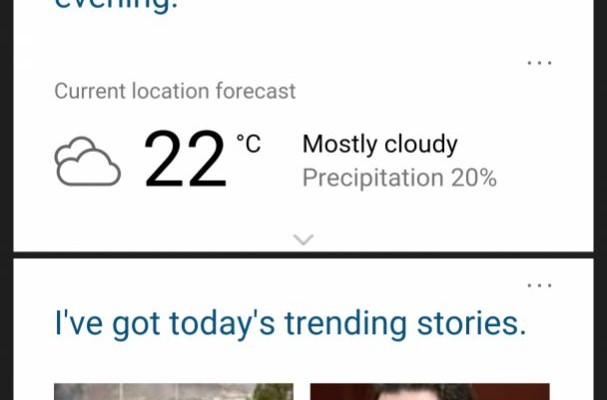This screenshot has width=607, height=400.
Task: Expand the weather forecast with the chevron
Action: 304,240
